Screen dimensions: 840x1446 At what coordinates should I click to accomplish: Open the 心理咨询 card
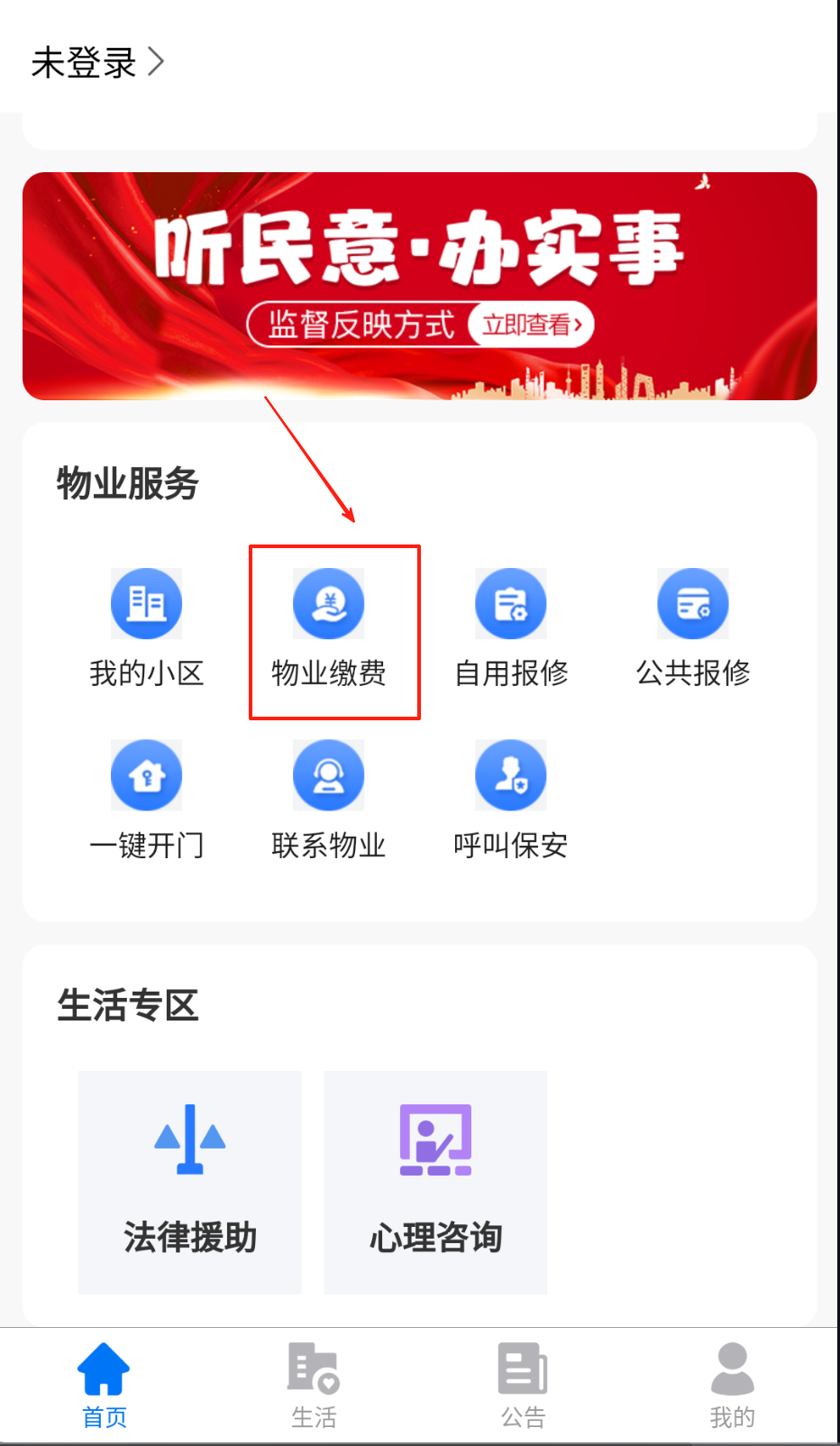point(435,1182)
